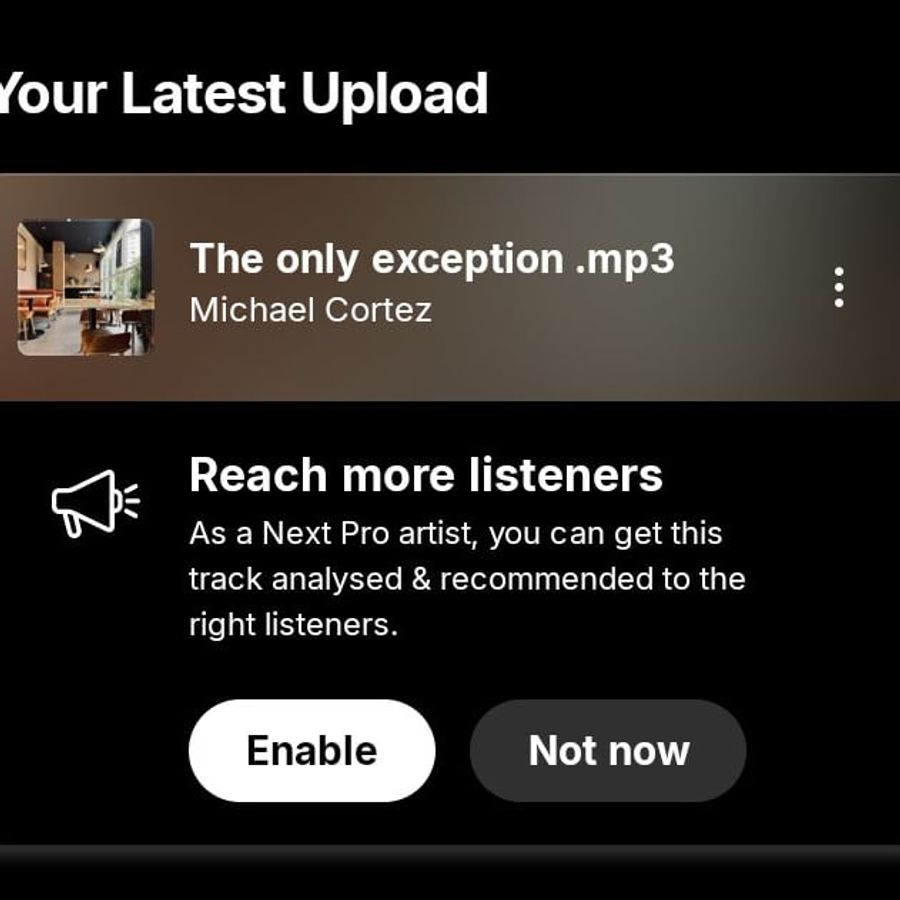Dismiss with Not now

point(608,750)
